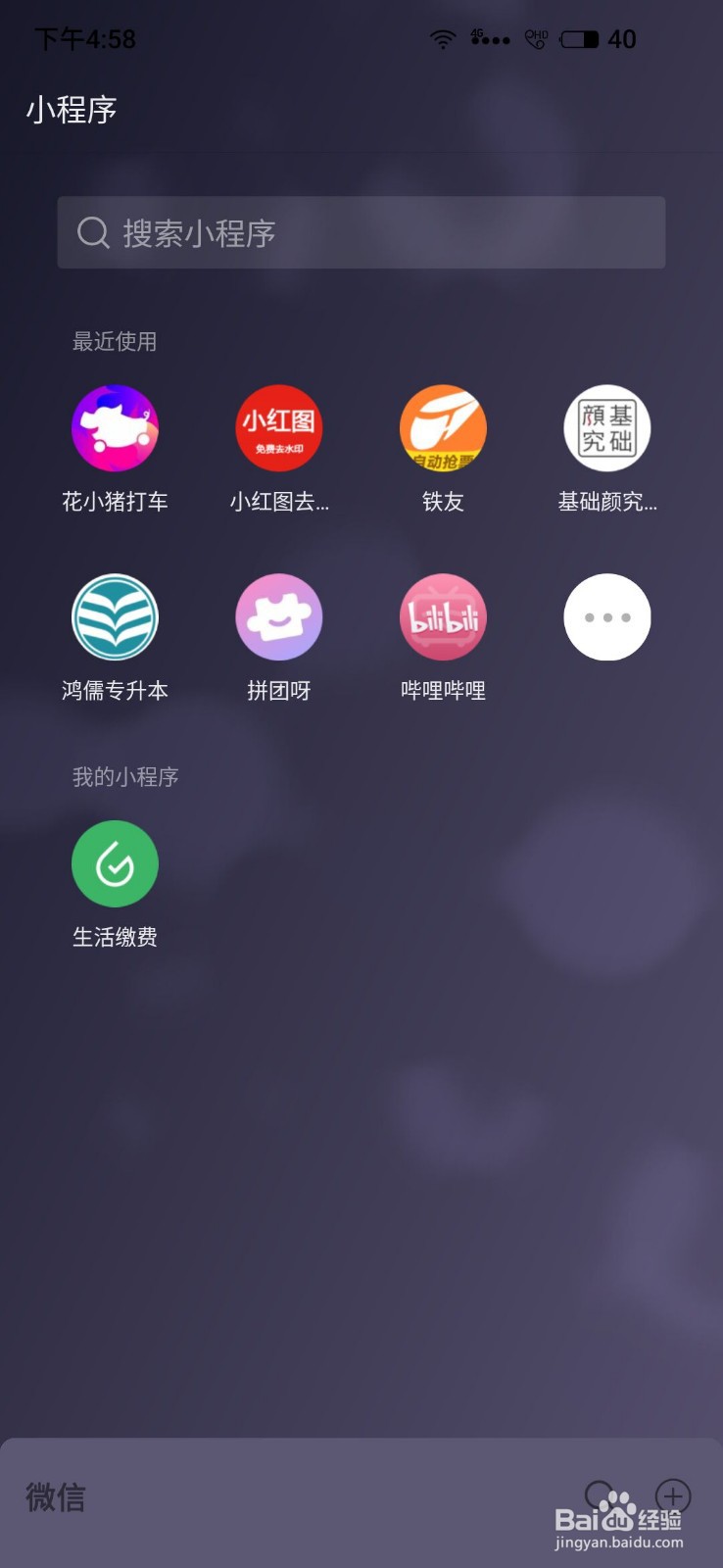Image resolution: width=723 pixels, height=1568 pixels.
Task: Open the 鸿儒专升本 study mini program
Action: (115, 616)
